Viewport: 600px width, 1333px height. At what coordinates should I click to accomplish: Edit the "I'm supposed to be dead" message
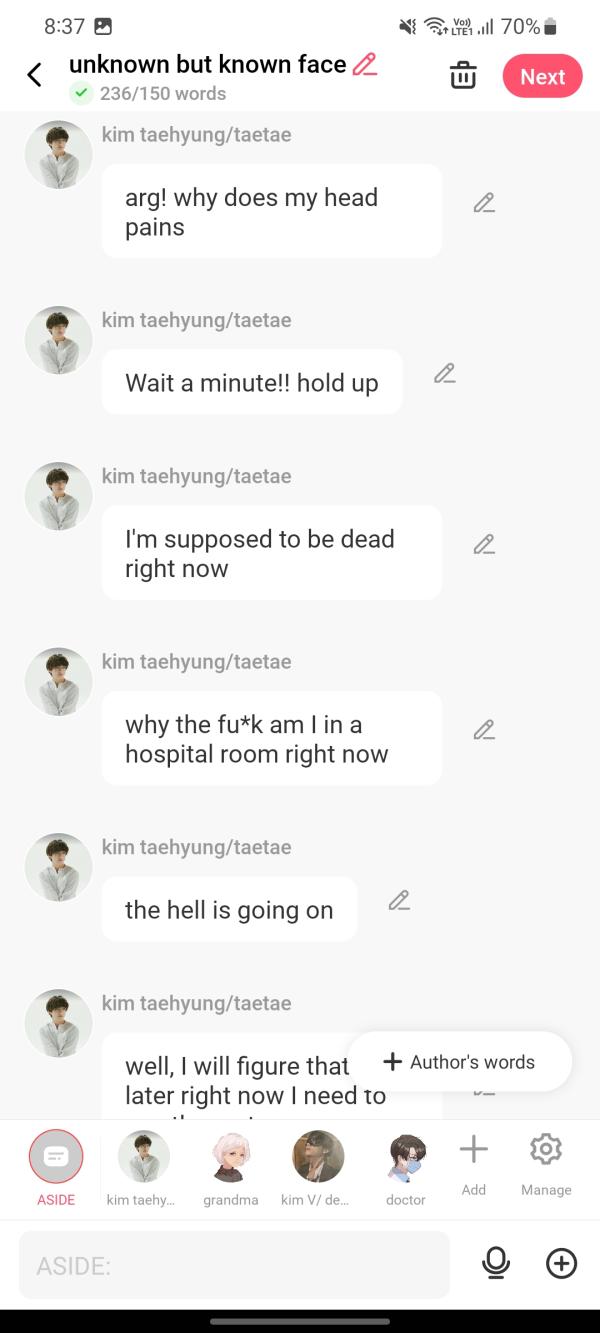coord(484,545)
